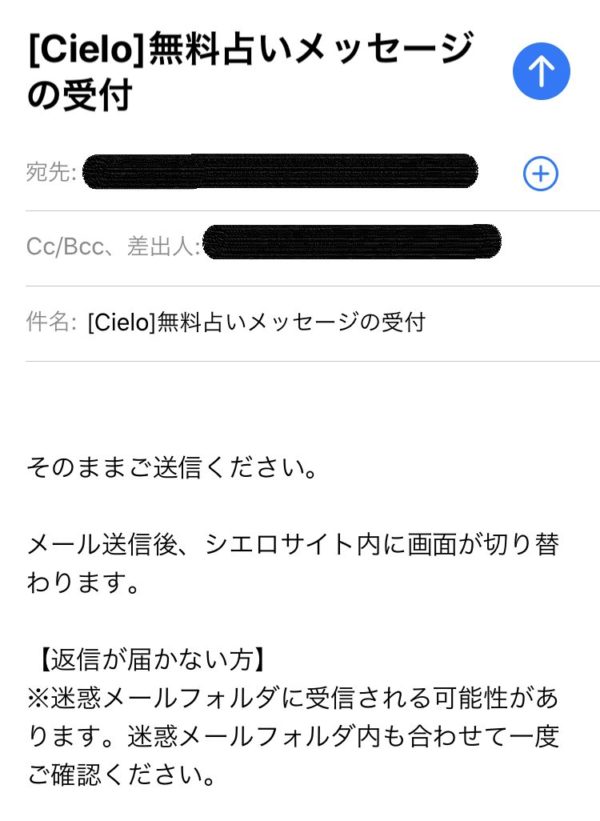Send the email with the blue arrow
This screenshot has width=600, height=821.
tap(541, 72)
